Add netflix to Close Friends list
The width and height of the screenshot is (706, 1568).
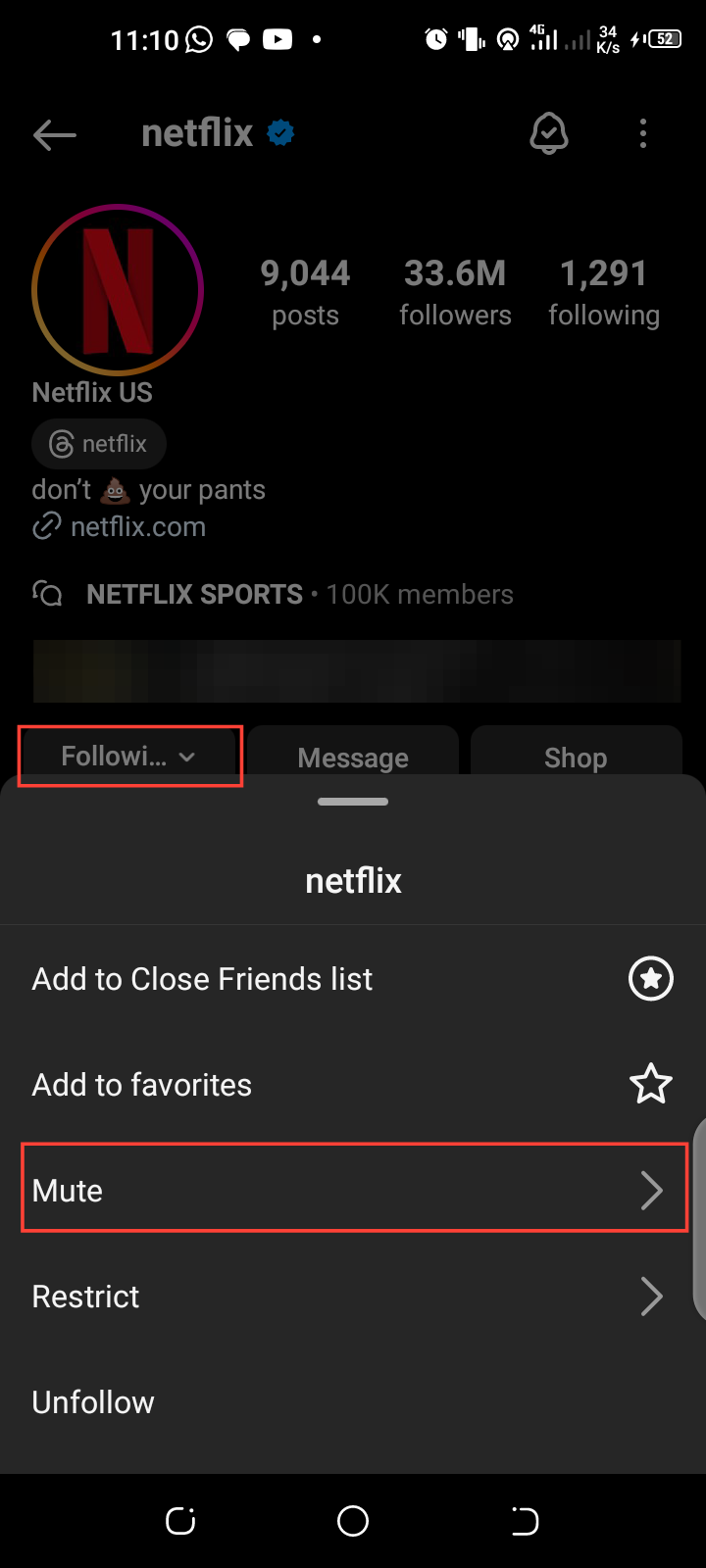tap(353, 979)
